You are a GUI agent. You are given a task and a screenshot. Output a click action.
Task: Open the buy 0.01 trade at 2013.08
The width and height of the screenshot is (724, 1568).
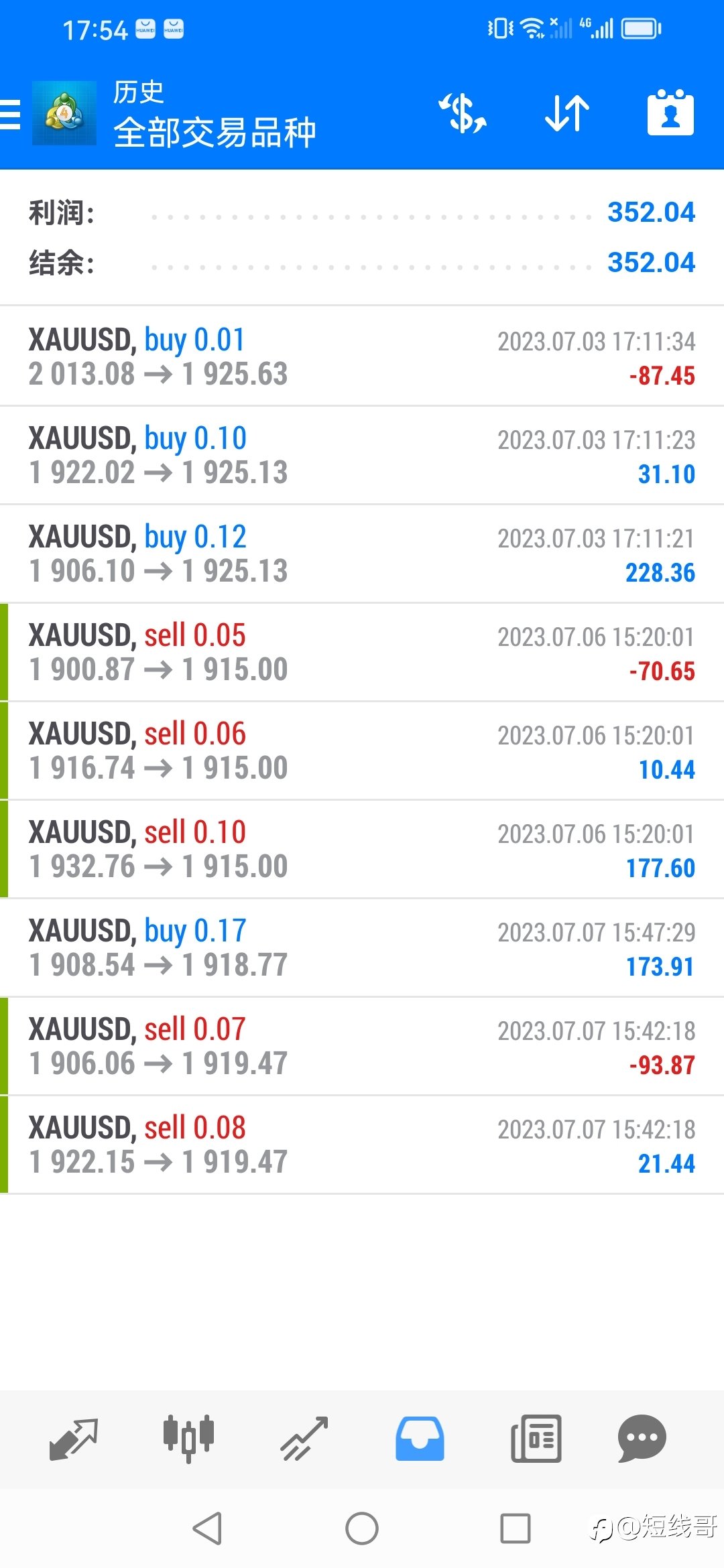362,356
